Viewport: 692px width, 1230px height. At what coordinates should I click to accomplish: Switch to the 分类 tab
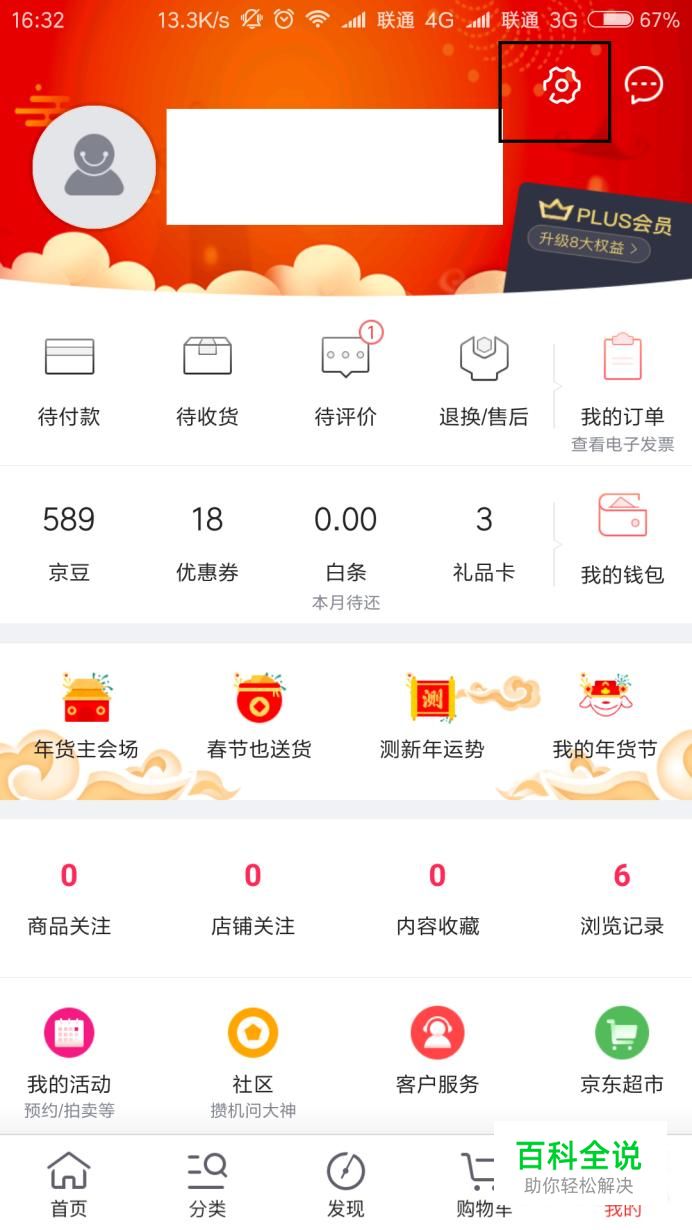[207, 1185]
